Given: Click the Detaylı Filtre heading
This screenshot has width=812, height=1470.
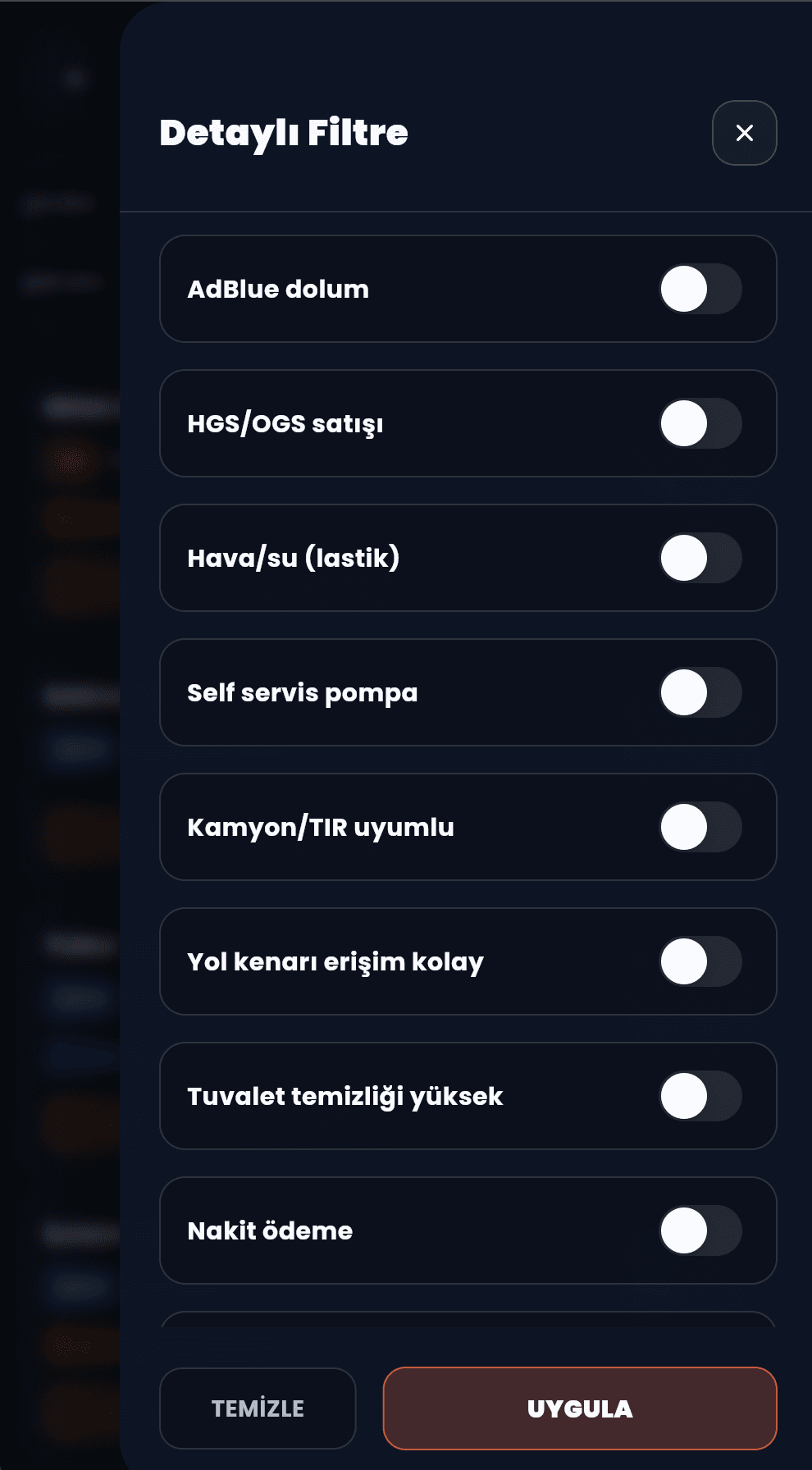Looking at the screenshot, I should click(x=284, y=133).
